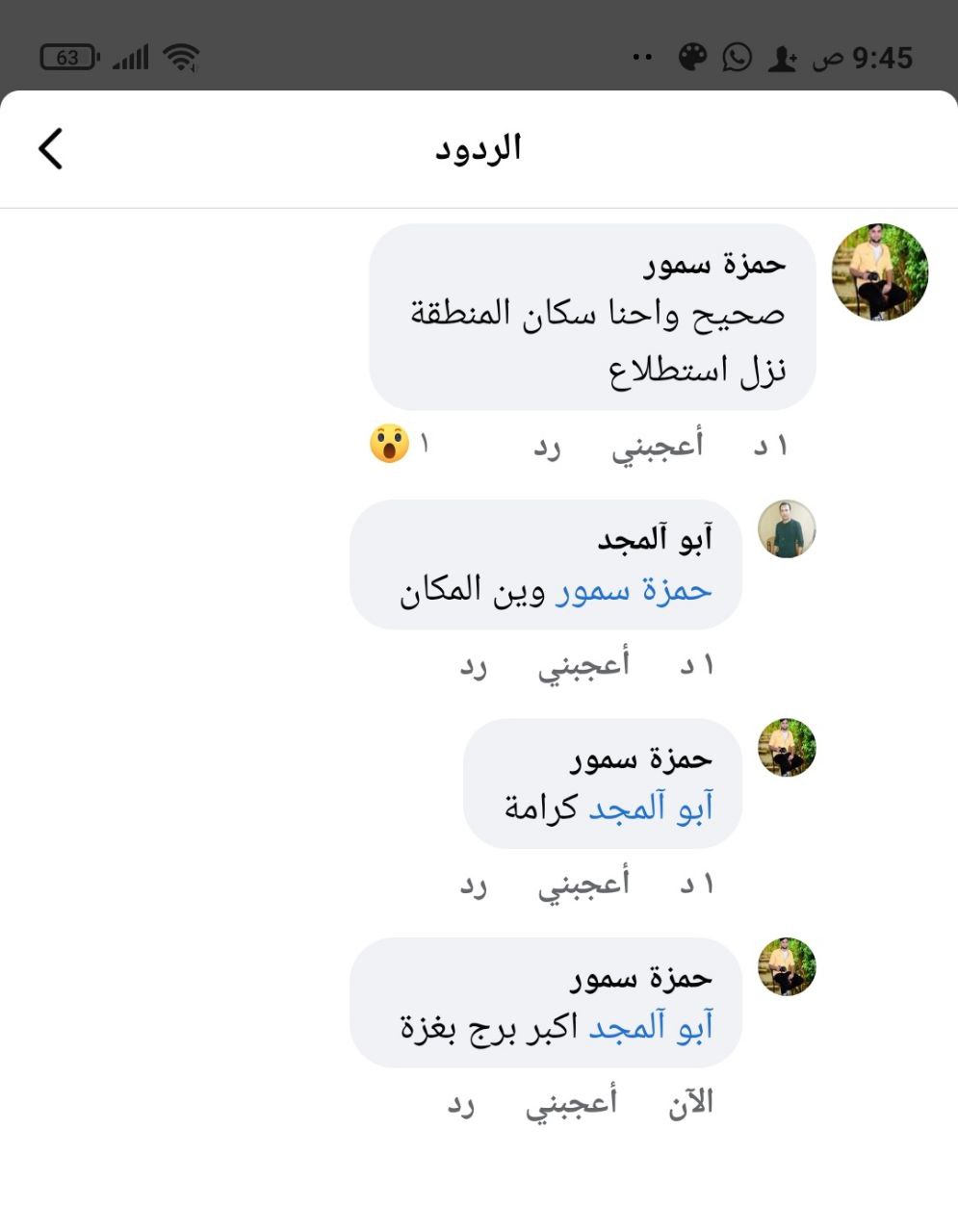Like the comment 'كرامة'
958x1232 pixels.
coord(583,885)
